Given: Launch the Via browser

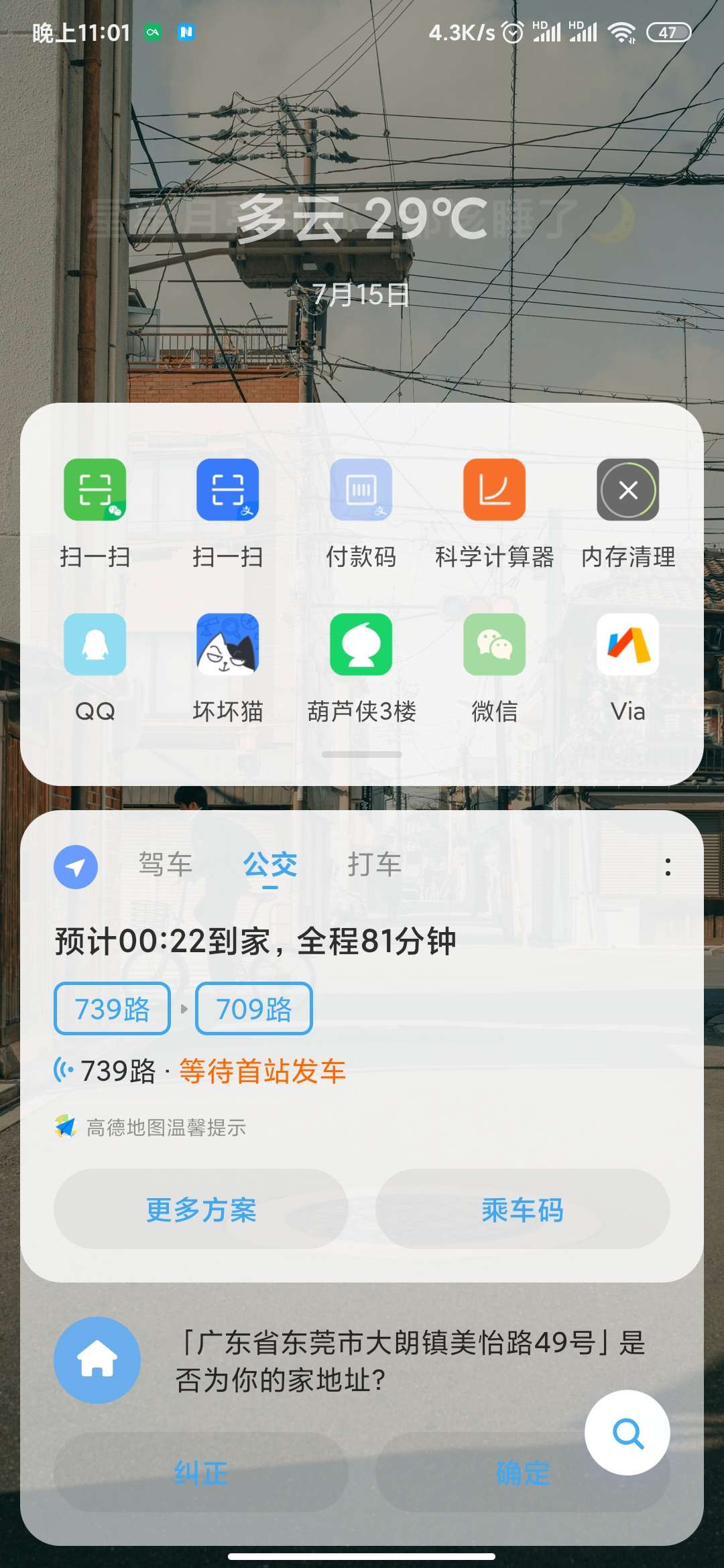Looking at the screenshot, I should coord(627,645).
